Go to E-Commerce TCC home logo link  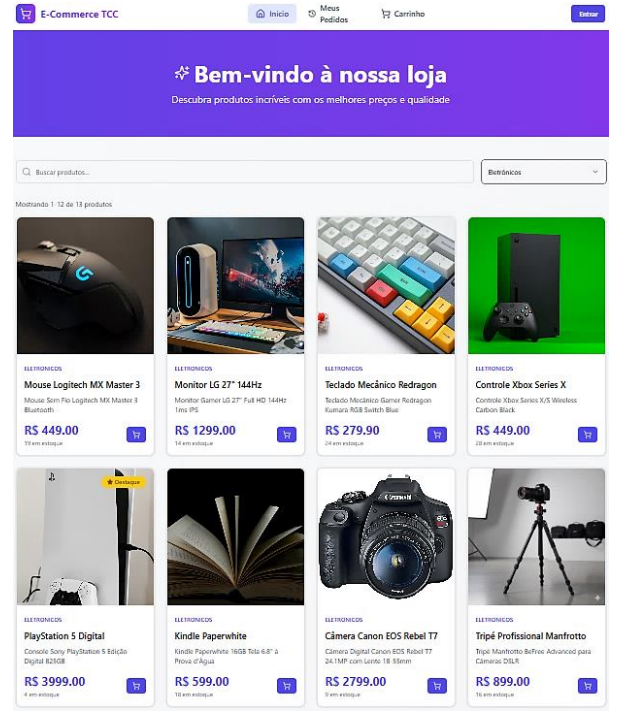click(x=68, y=14)
